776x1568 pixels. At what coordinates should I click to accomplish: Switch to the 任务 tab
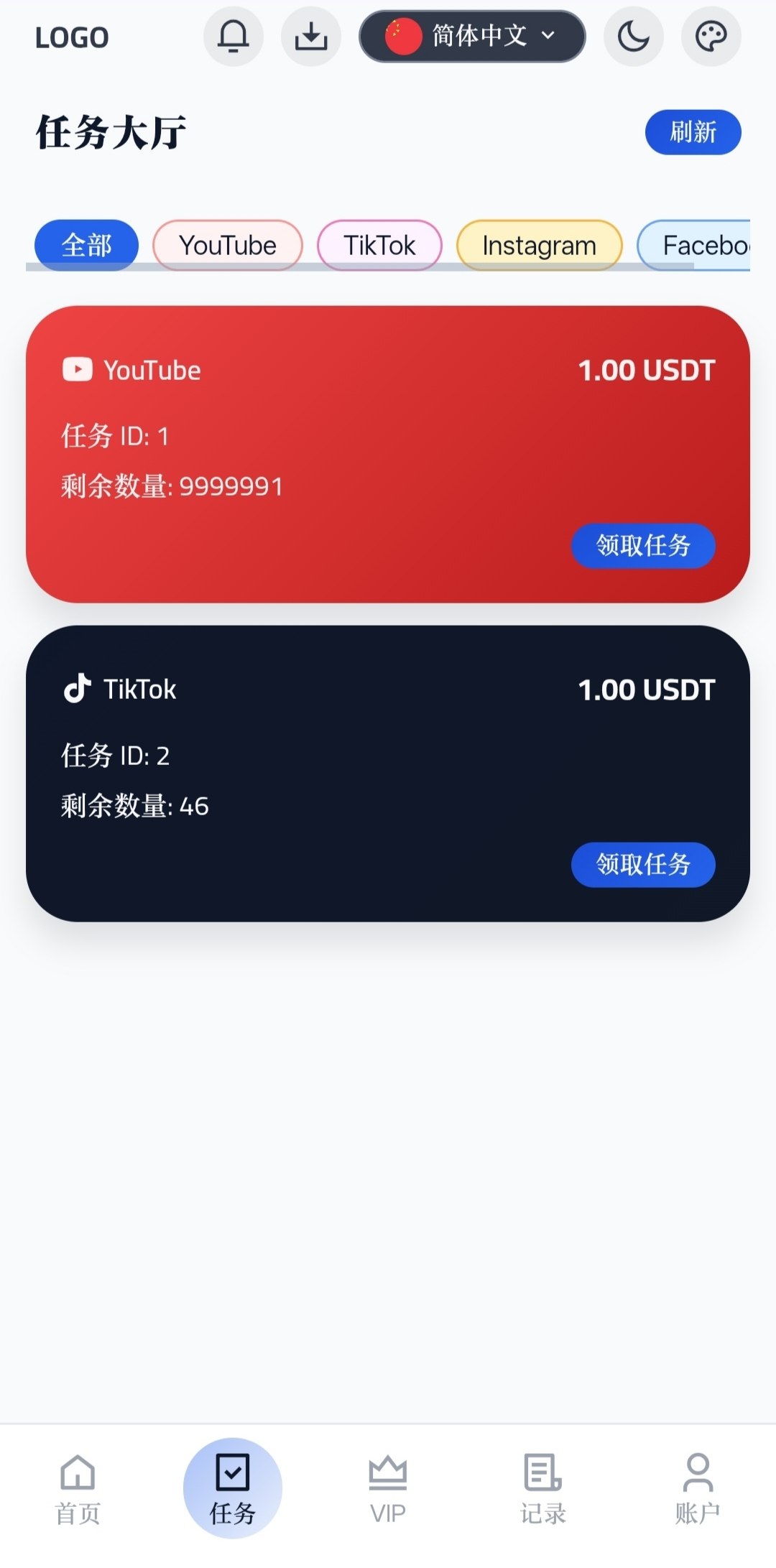[x=233, y=1488]
